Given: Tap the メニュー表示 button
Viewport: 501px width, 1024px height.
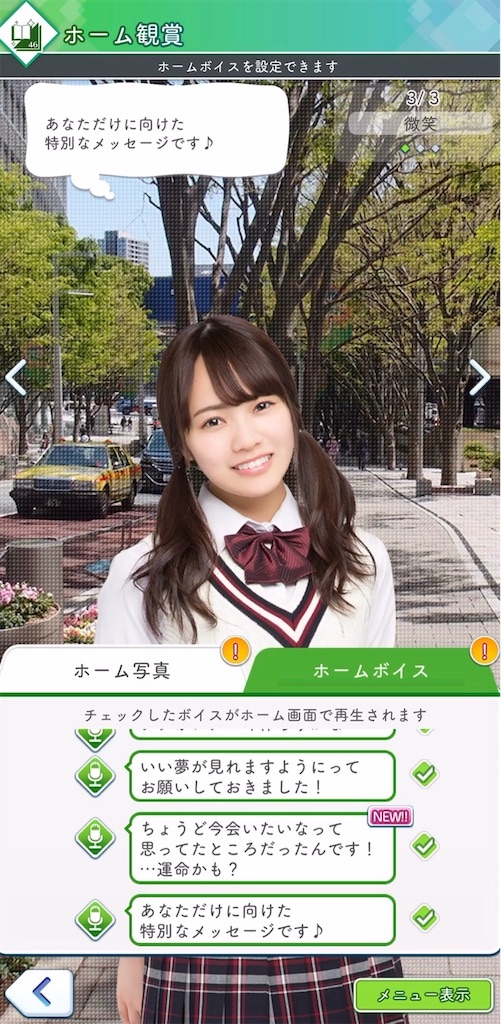Looking at the screenshot, I should tap(423, 995).
